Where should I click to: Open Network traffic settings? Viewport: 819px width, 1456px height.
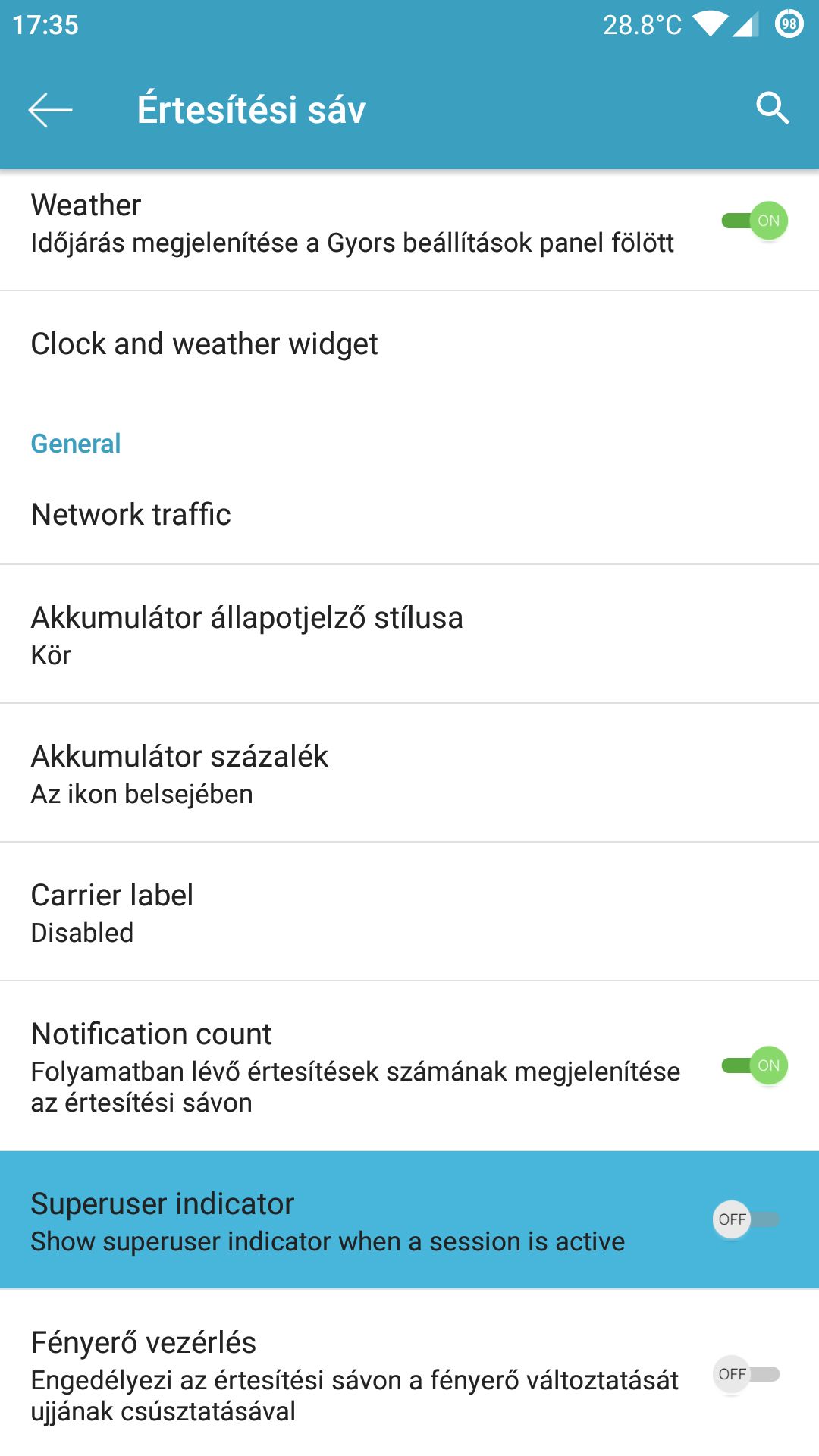(x=409, y=514)
